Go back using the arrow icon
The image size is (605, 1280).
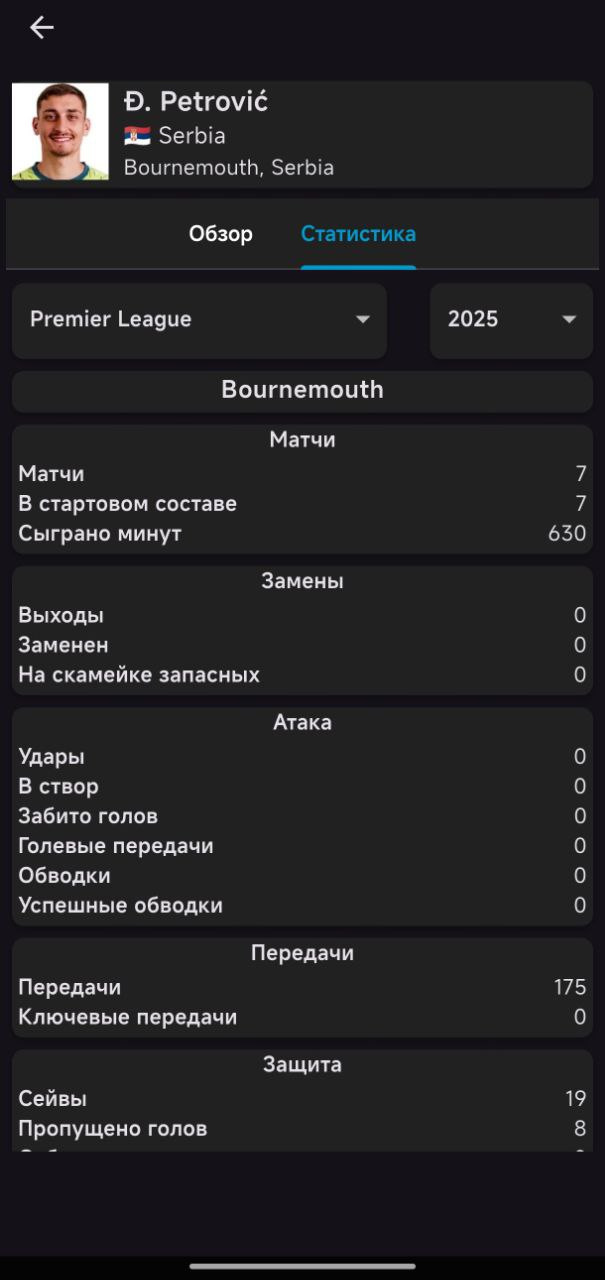point(42,28)
